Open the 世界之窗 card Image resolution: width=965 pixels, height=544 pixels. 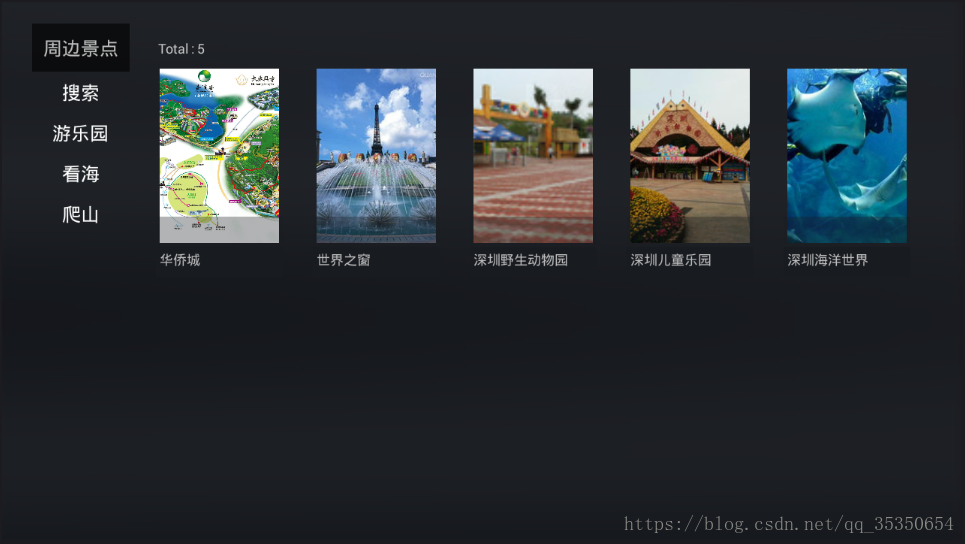click(x=376, y=156)
